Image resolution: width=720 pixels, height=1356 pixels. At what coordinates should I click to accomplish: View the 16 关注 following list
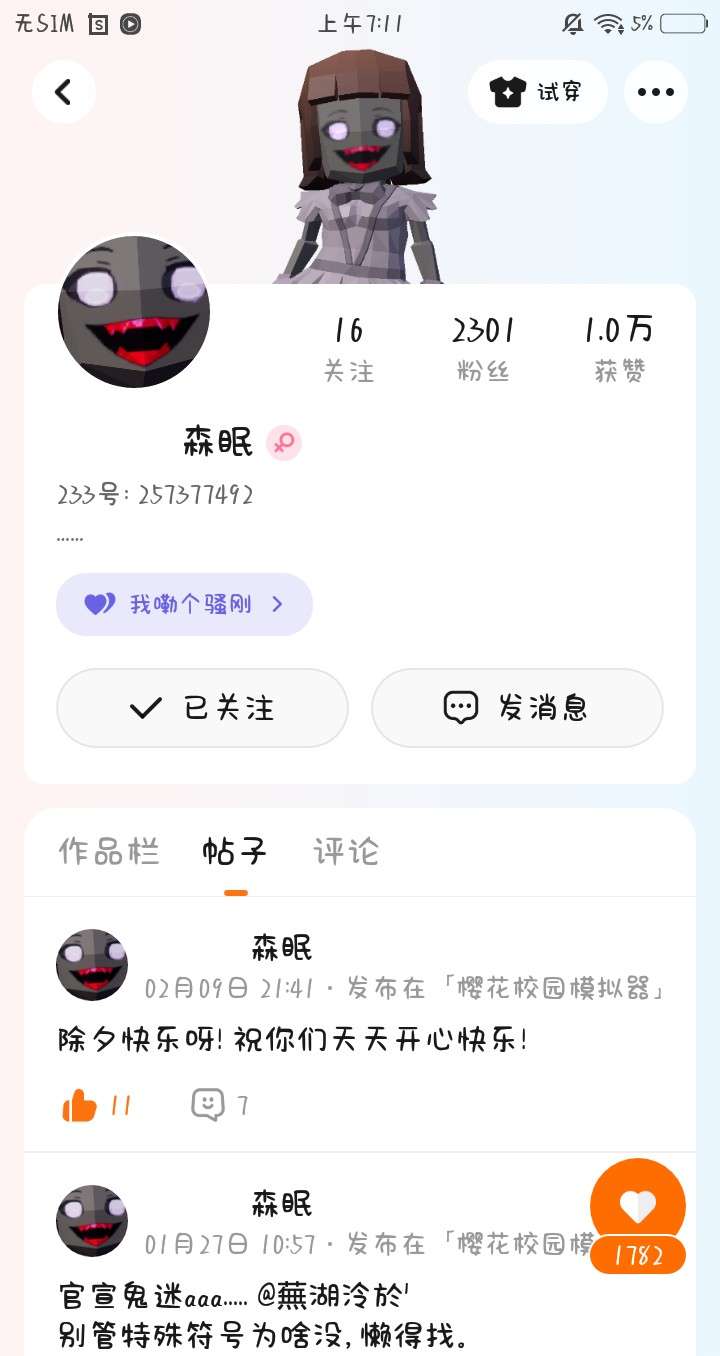point(348,348)
